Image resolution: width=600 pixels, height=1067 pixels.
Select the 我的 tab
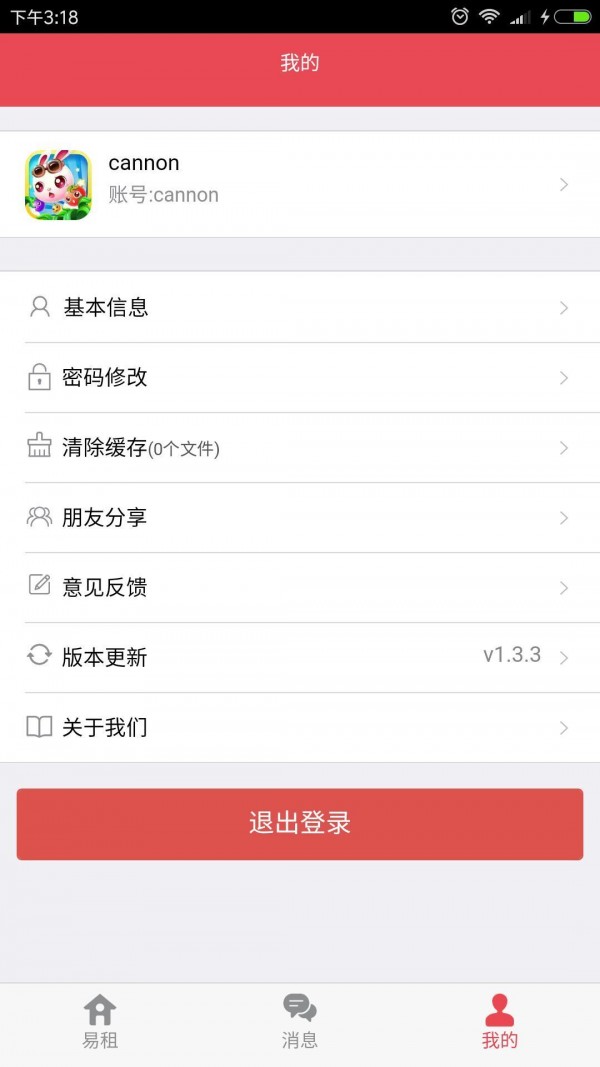coord(500,1022)
